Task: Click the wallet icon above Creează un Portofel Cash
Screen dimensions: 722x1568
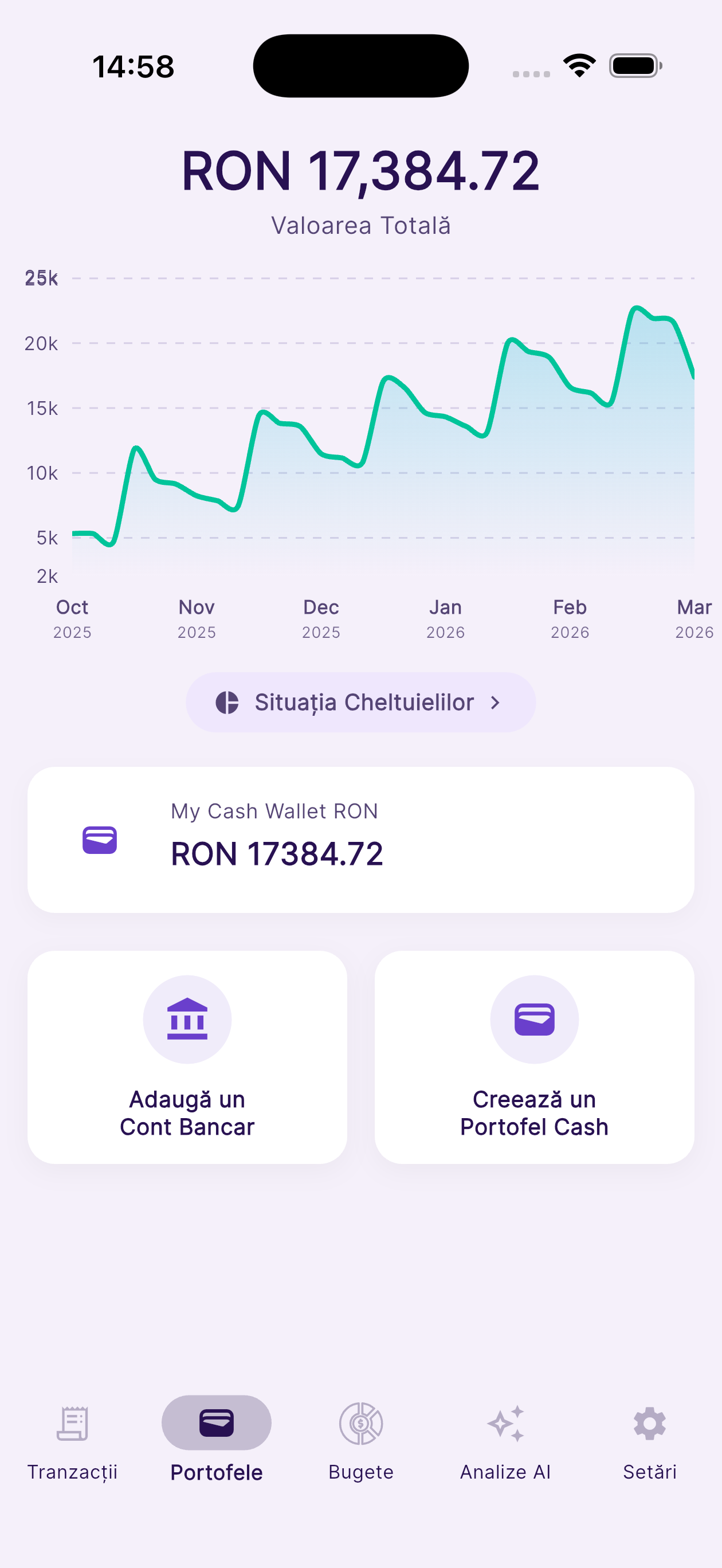Action: pos(535,1019)
